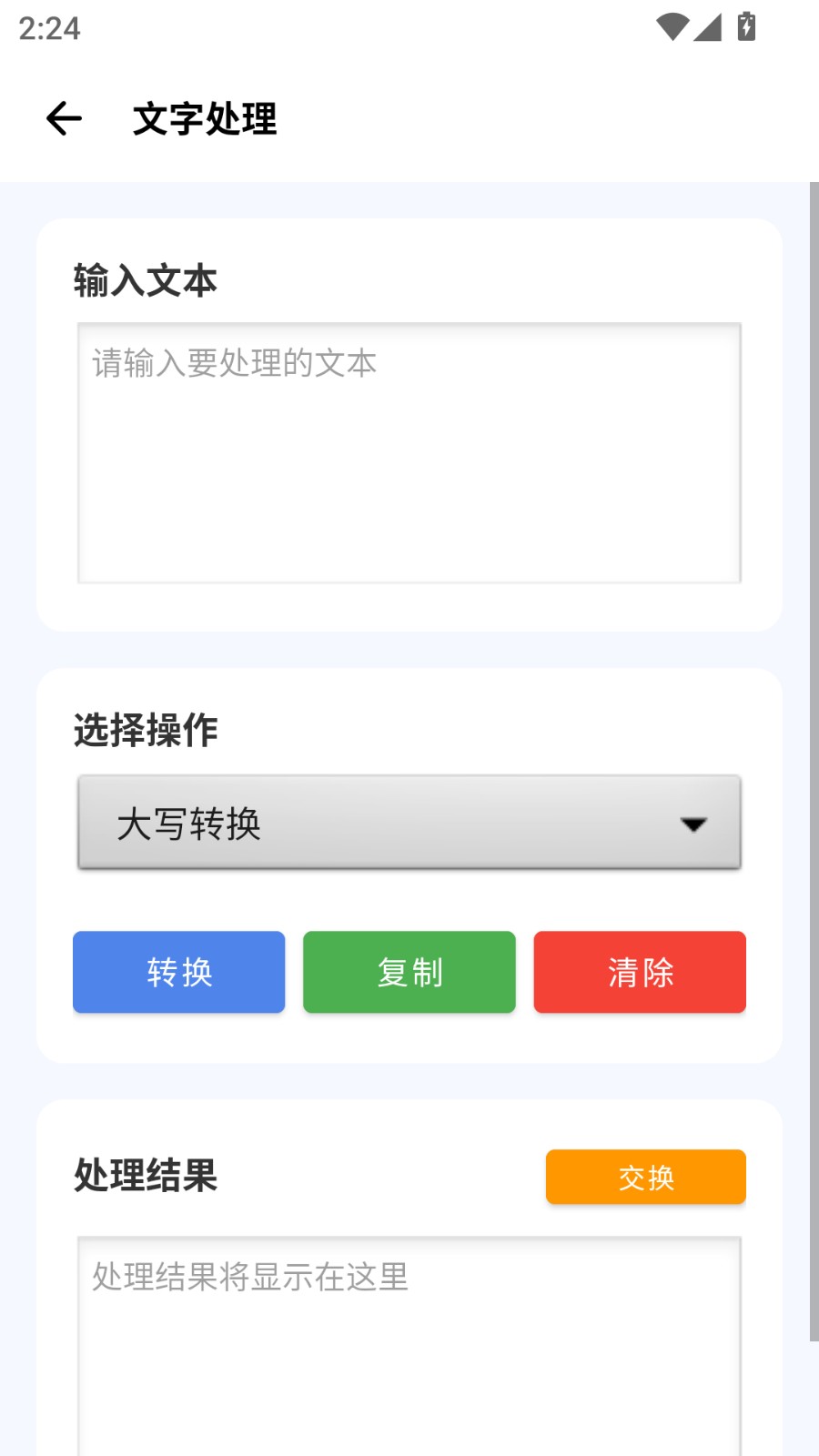Click the dropdown arrow next to 大写转换
Screen dimensions: 819x1456
pos(694,825)
